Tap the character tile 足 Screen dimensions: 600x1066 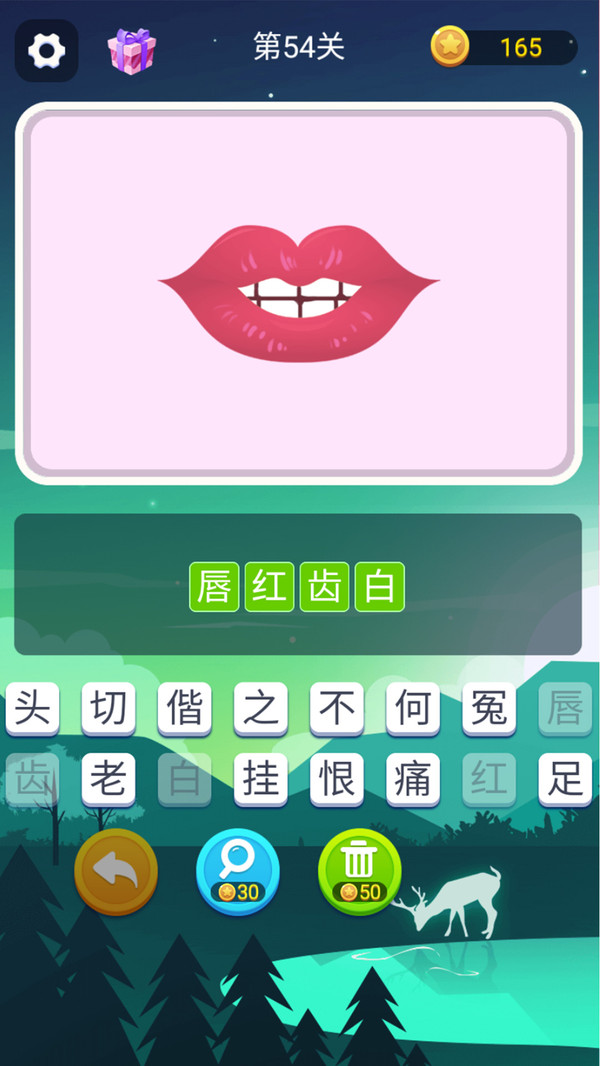click(564, 779)
